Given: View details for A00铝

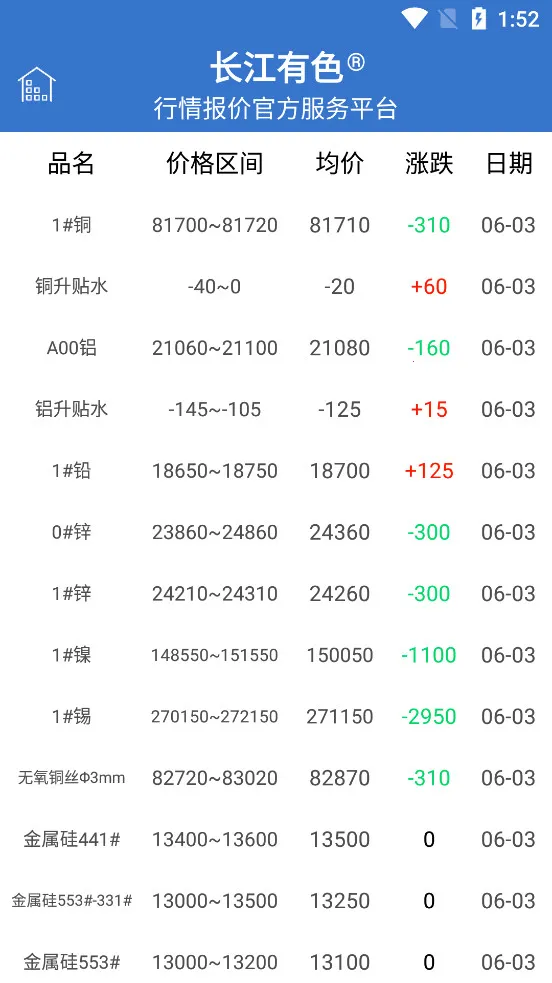Looking at the screenshot, I should (276, 348).
